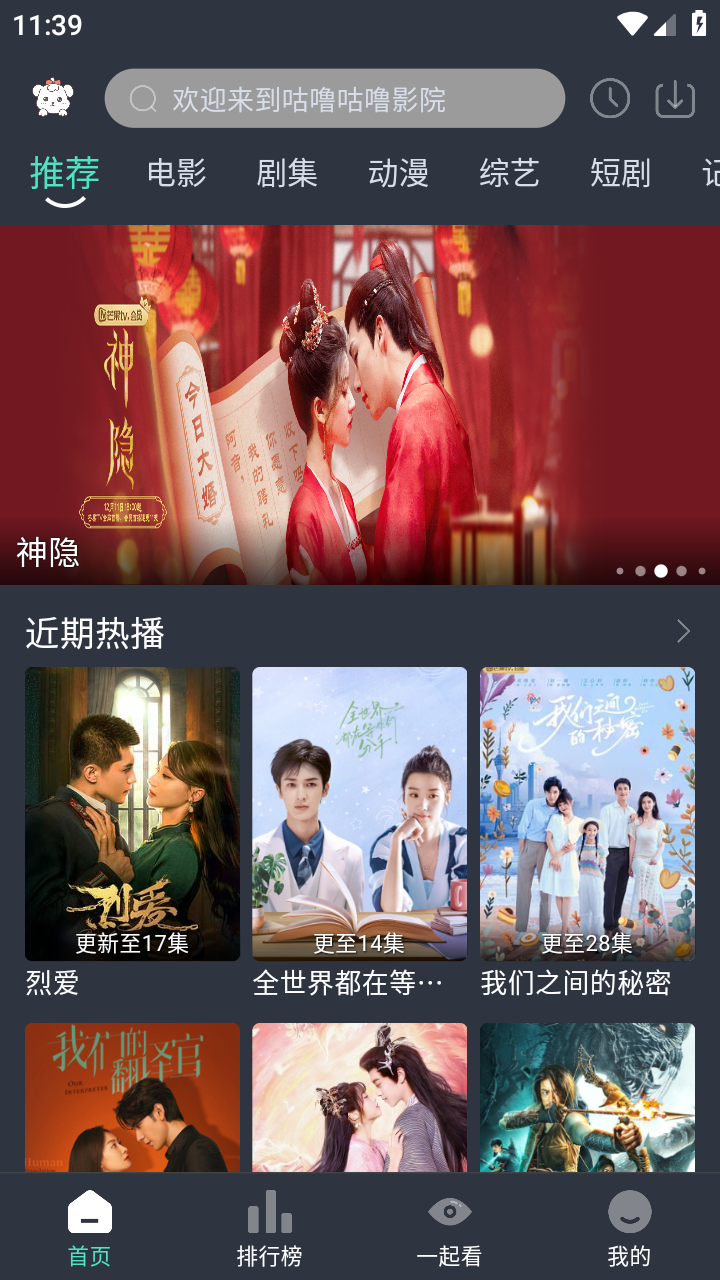Viewport: 720px width, 1280px height.
Task: Open 我的 profile face icon
Action: (x=629, y=1211)
